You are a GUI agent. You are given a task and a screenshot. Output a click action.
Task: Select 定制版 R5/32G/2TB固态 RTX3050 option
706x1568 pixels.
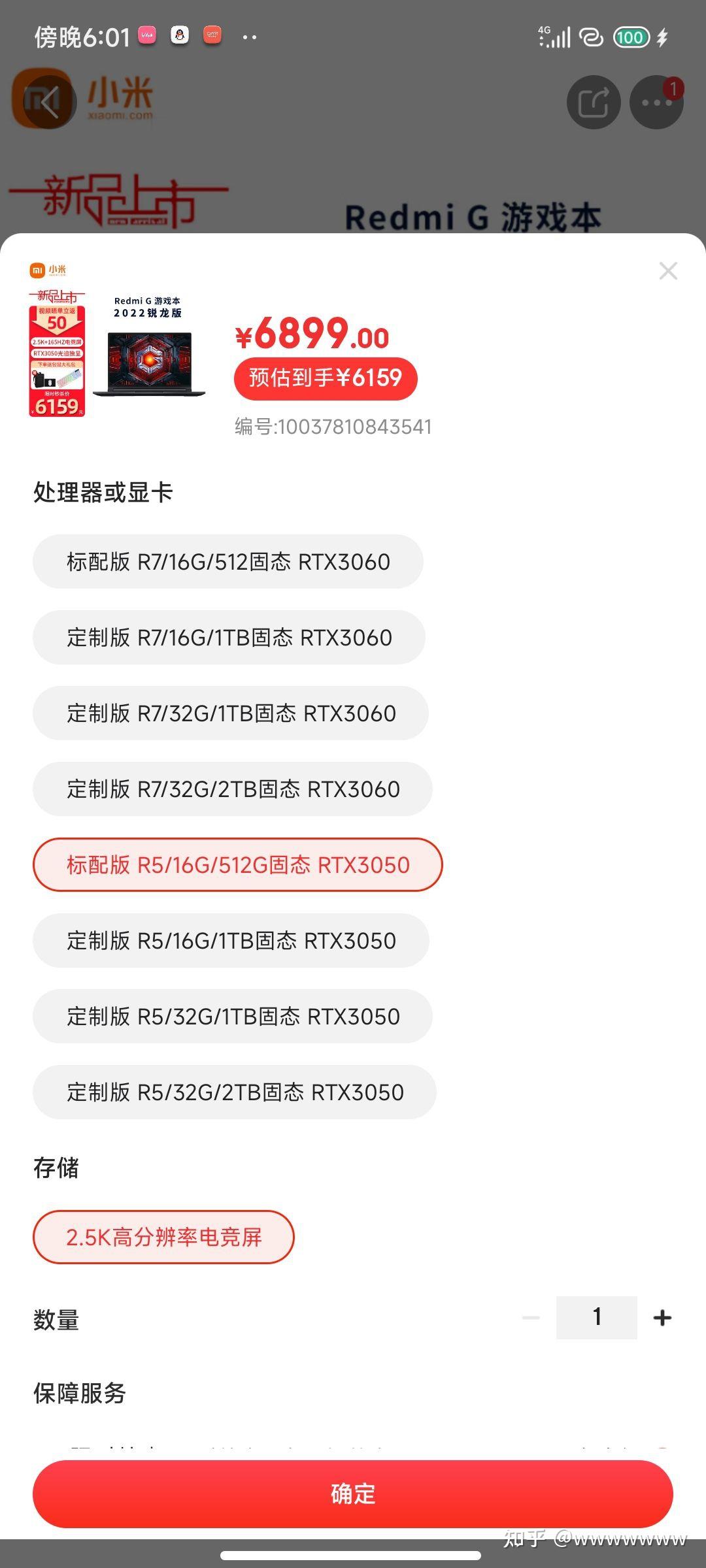[x=235, y=1092]
